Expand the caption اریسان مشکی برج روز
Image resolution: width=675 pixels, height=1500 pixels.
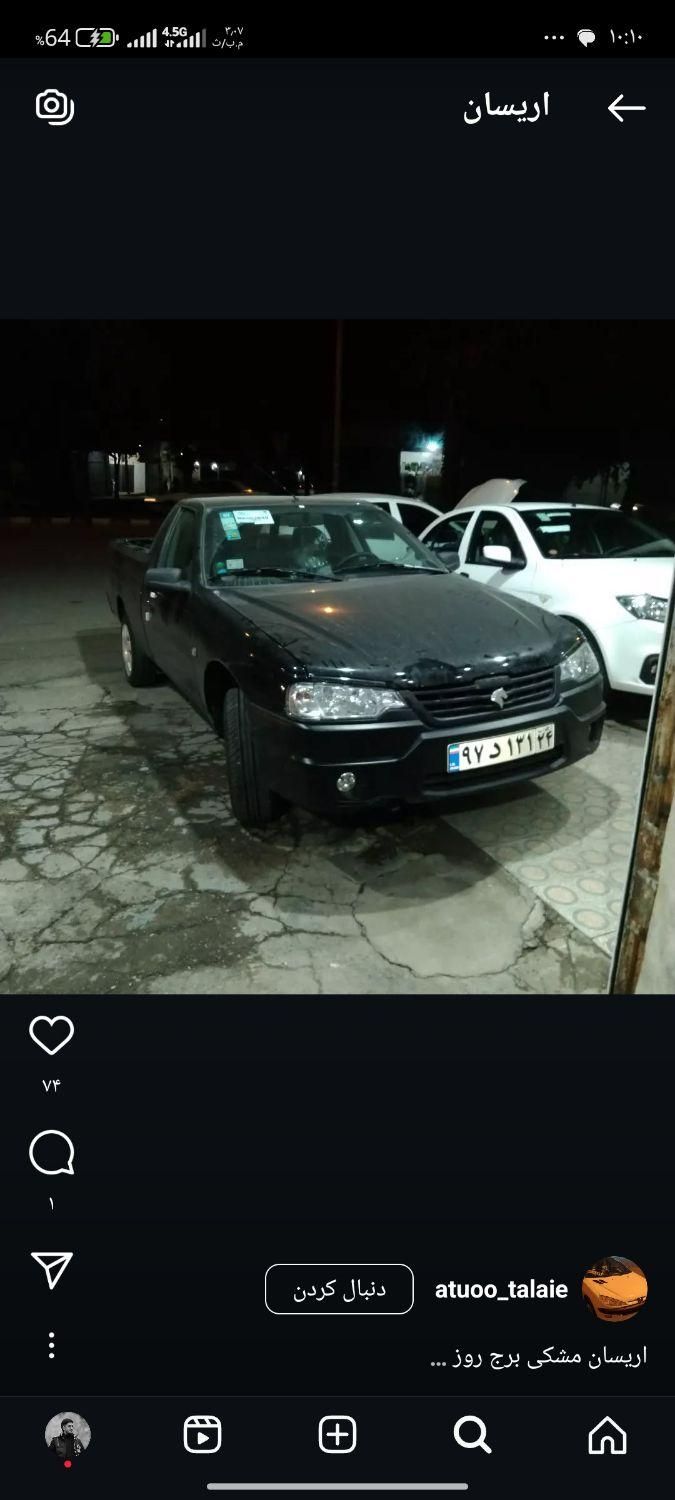538,1356
